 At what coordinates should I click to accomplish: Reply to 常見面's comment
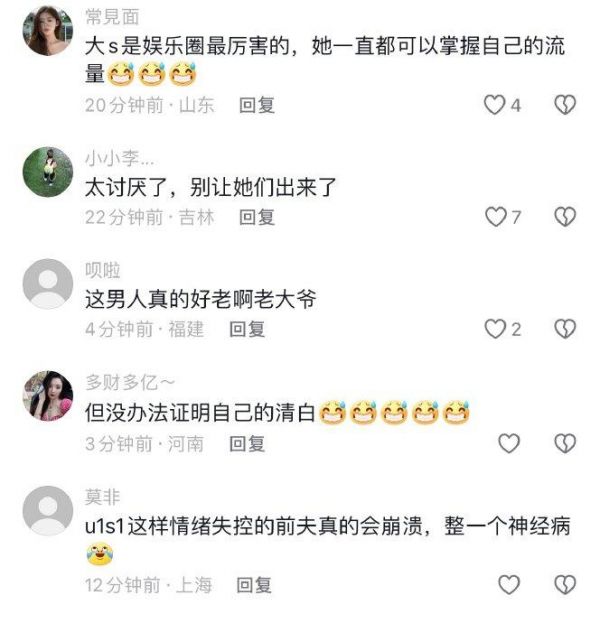tap(257, 104)
